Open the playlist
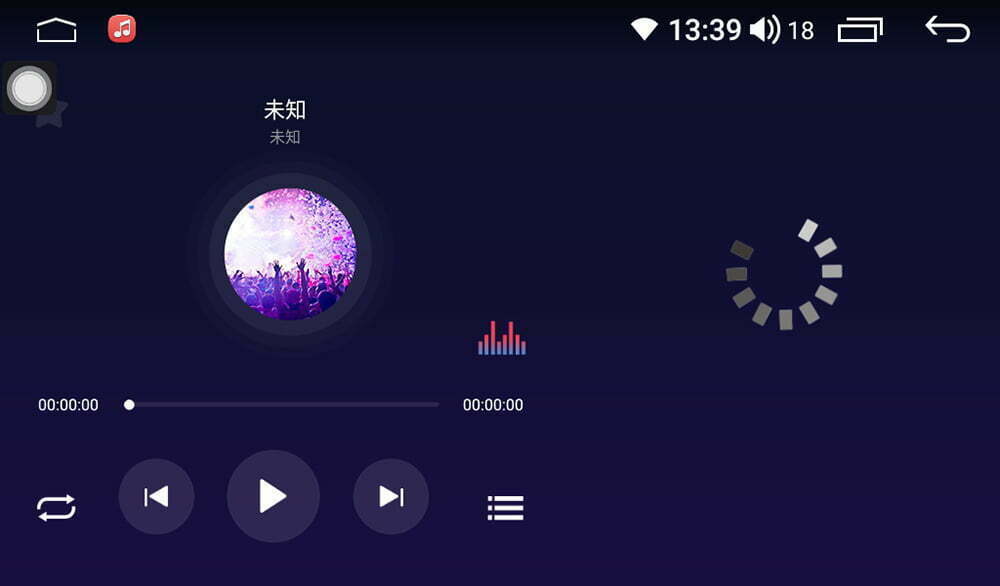The width and height of the screenshot is (1000, 586). [505, 508]
